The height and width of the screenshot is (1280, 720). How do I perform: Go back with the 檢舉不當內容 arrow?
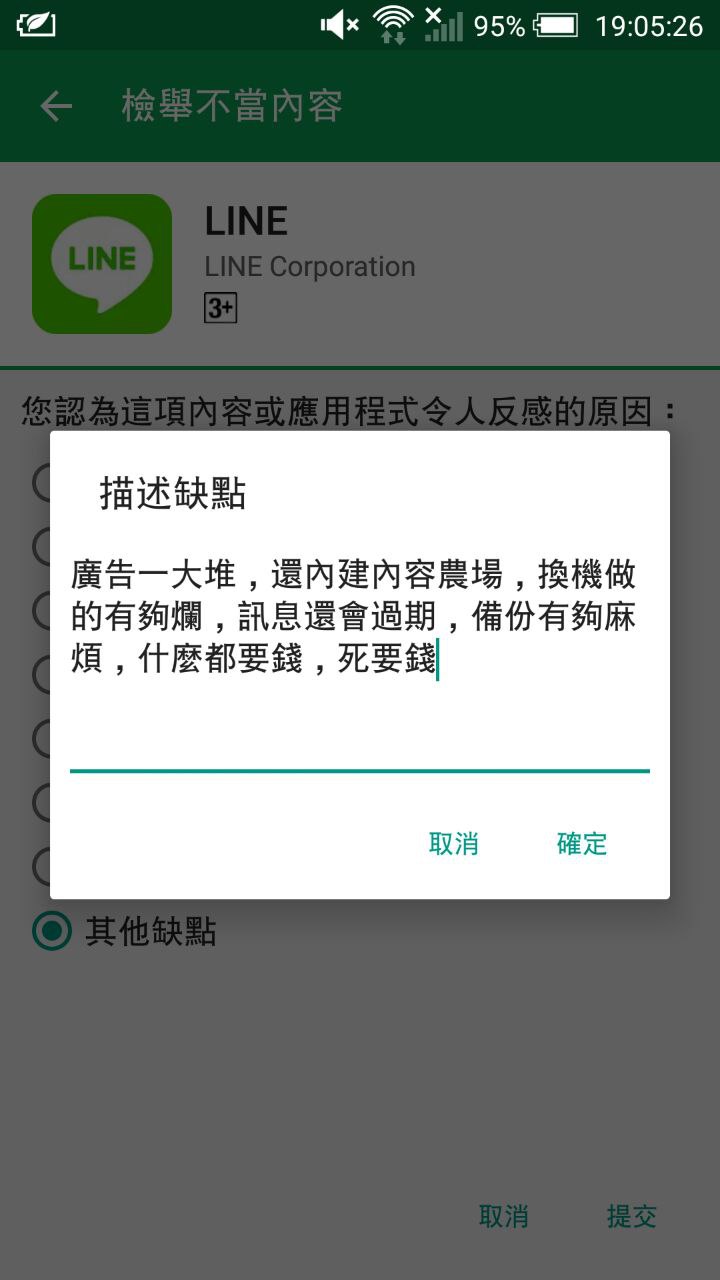[56, 106]
